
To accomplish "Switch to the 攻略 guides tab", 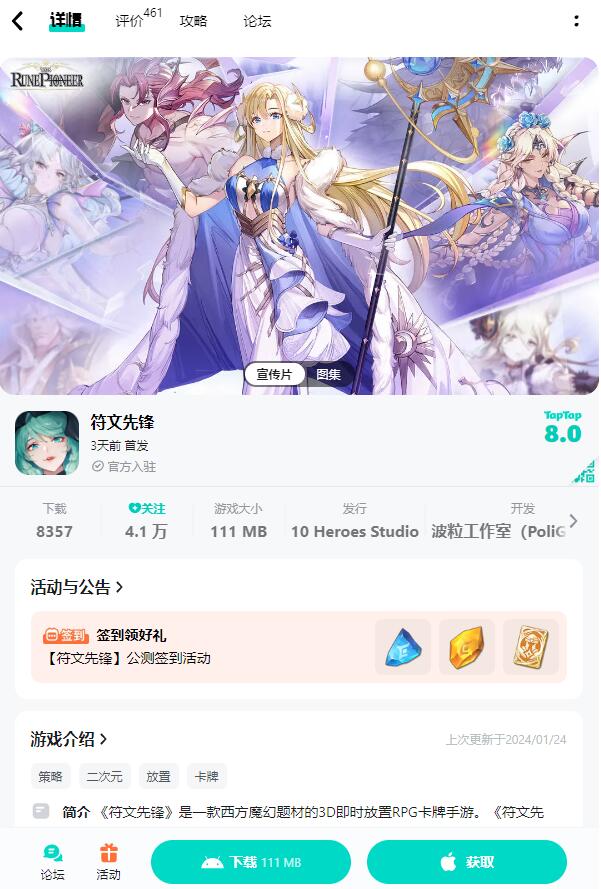I will click(x=193, y=21).
